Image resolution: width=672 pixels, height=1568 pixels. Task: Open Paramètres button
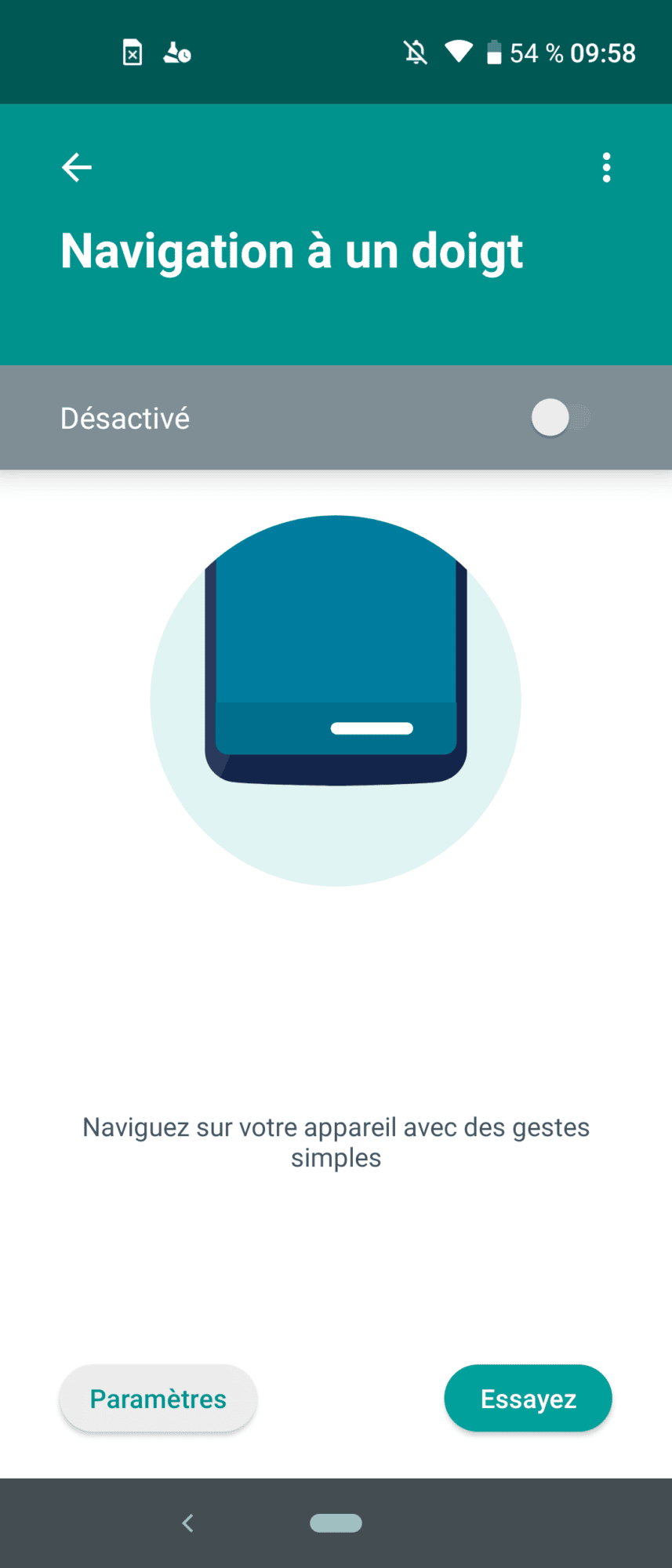point(158,1399)
